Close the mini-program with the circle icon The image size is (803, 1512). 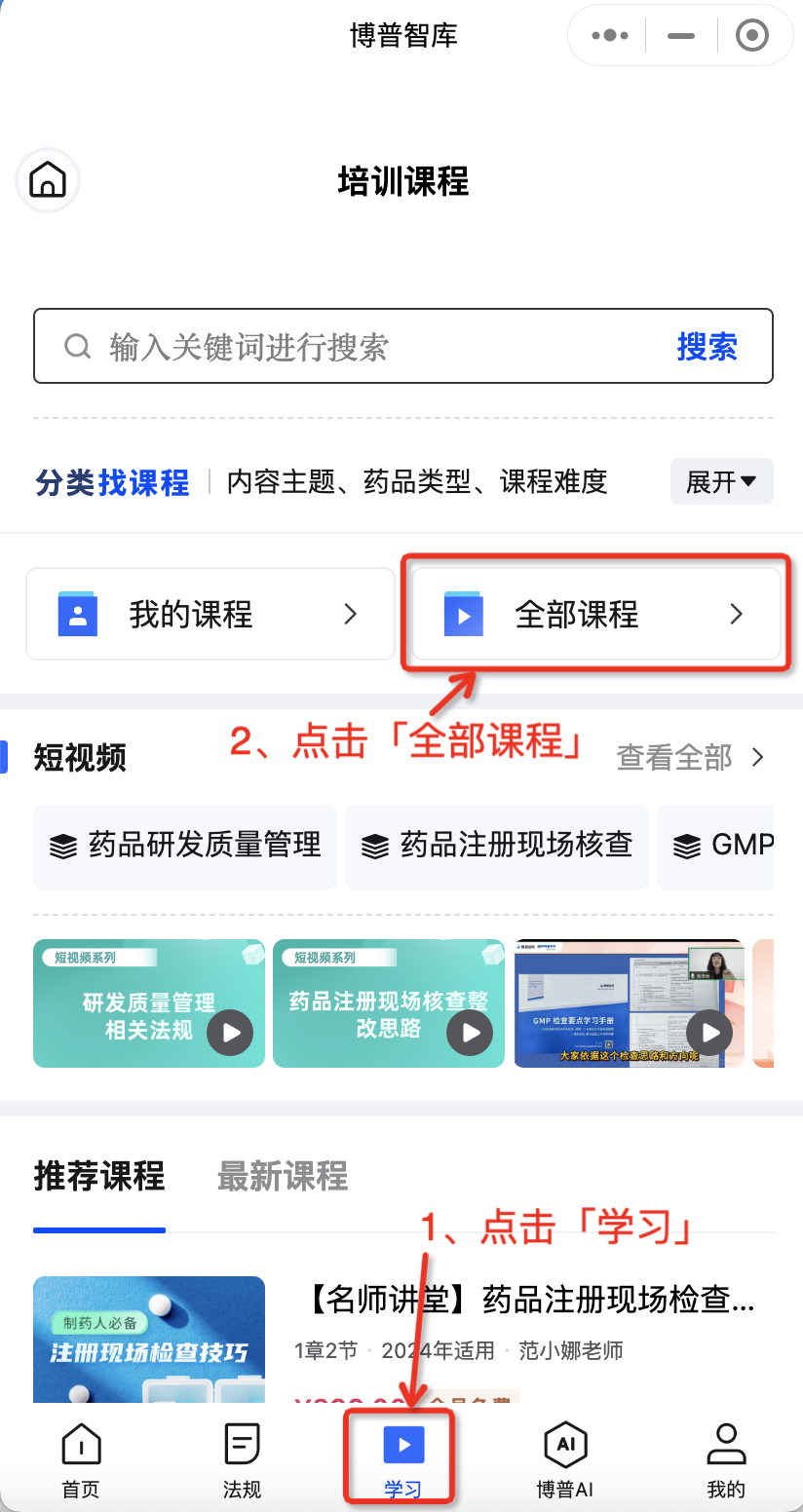coord(751,36)
